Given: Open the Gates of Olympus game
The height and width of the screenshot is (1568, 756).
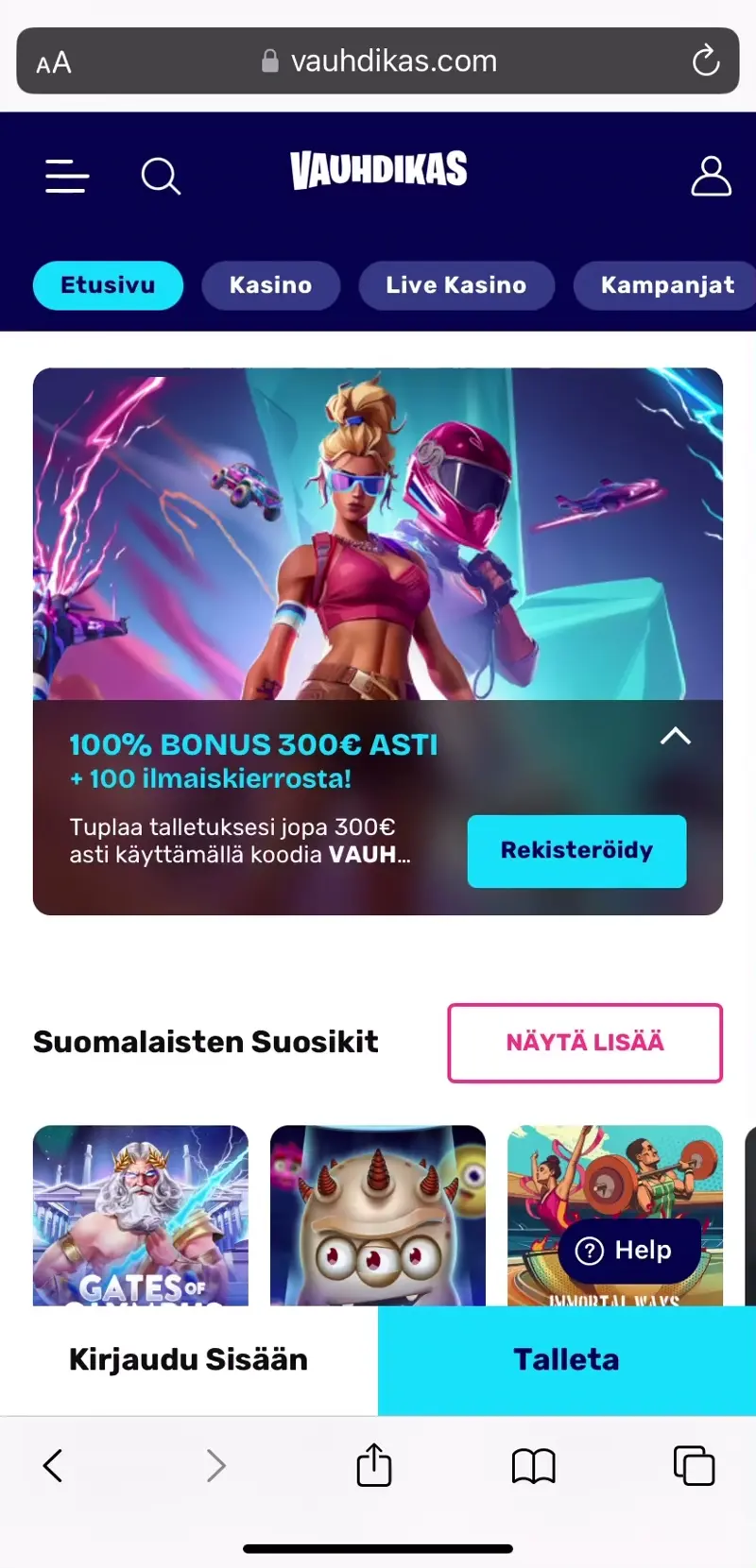Looking at the screenshot, I should click(141, 1214).
